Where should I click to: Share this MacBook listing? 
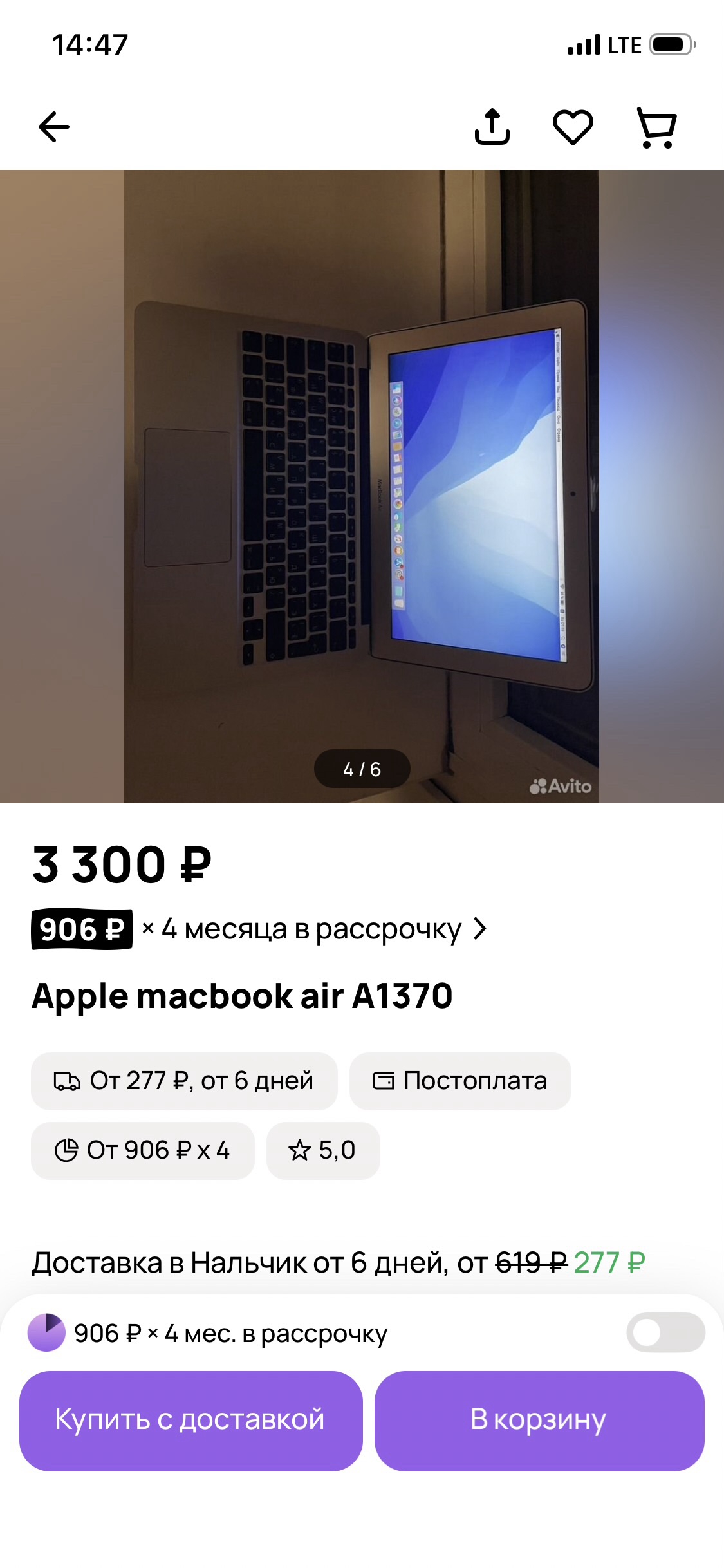(x=492, y=127)
